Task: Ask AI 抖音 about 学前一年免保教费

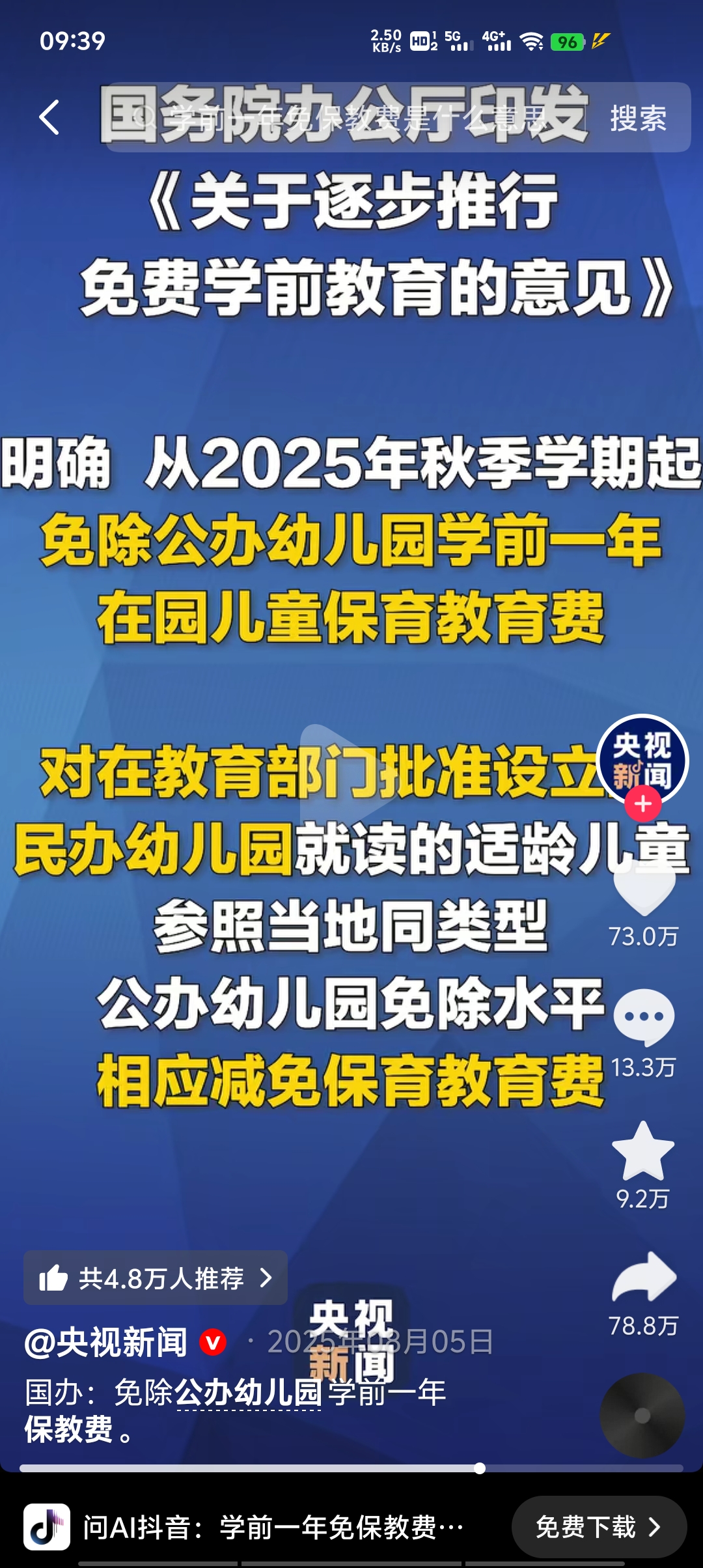Action: coord(273,1527)
